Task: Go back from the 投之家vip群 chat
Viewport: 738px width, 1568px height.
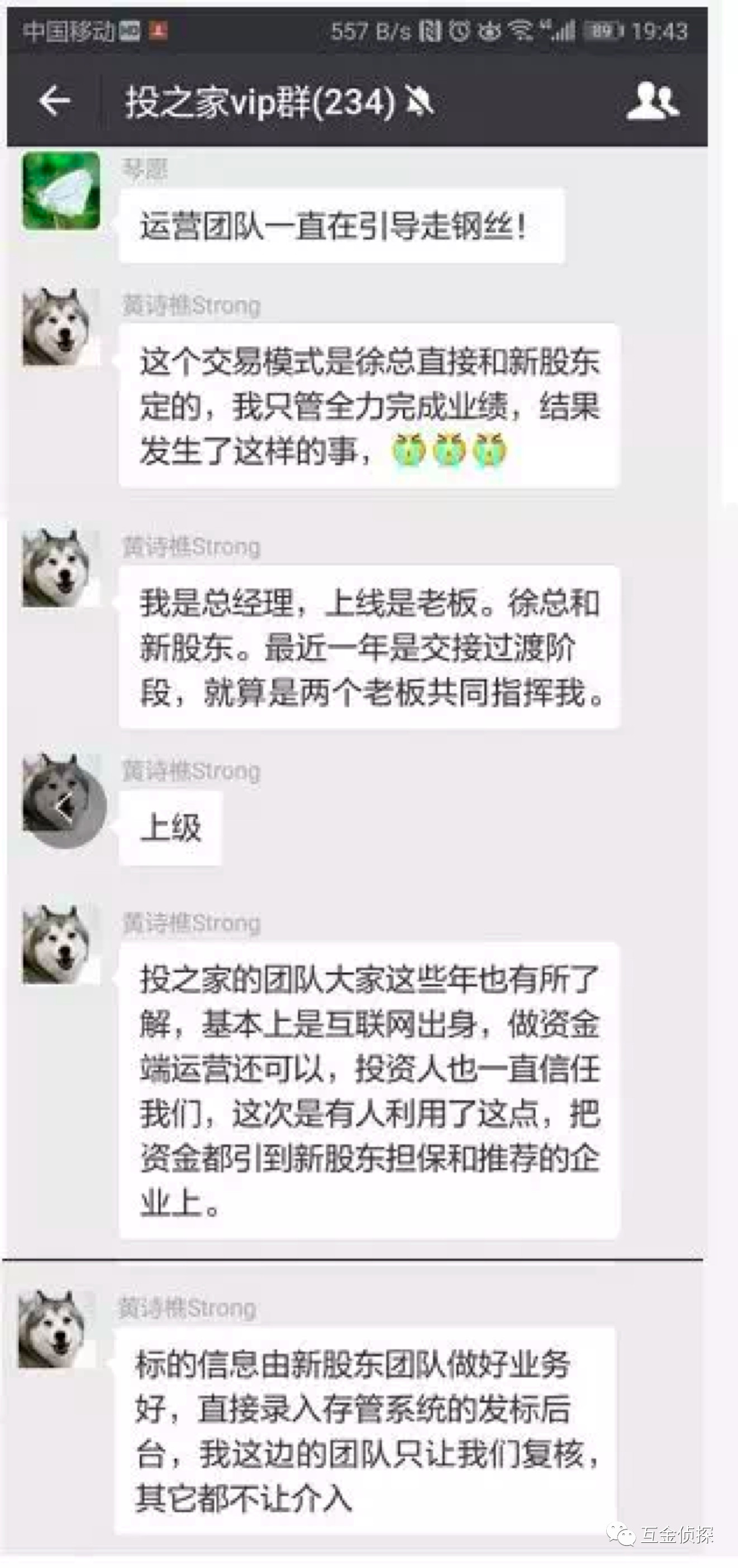Action: coord(54,101)
